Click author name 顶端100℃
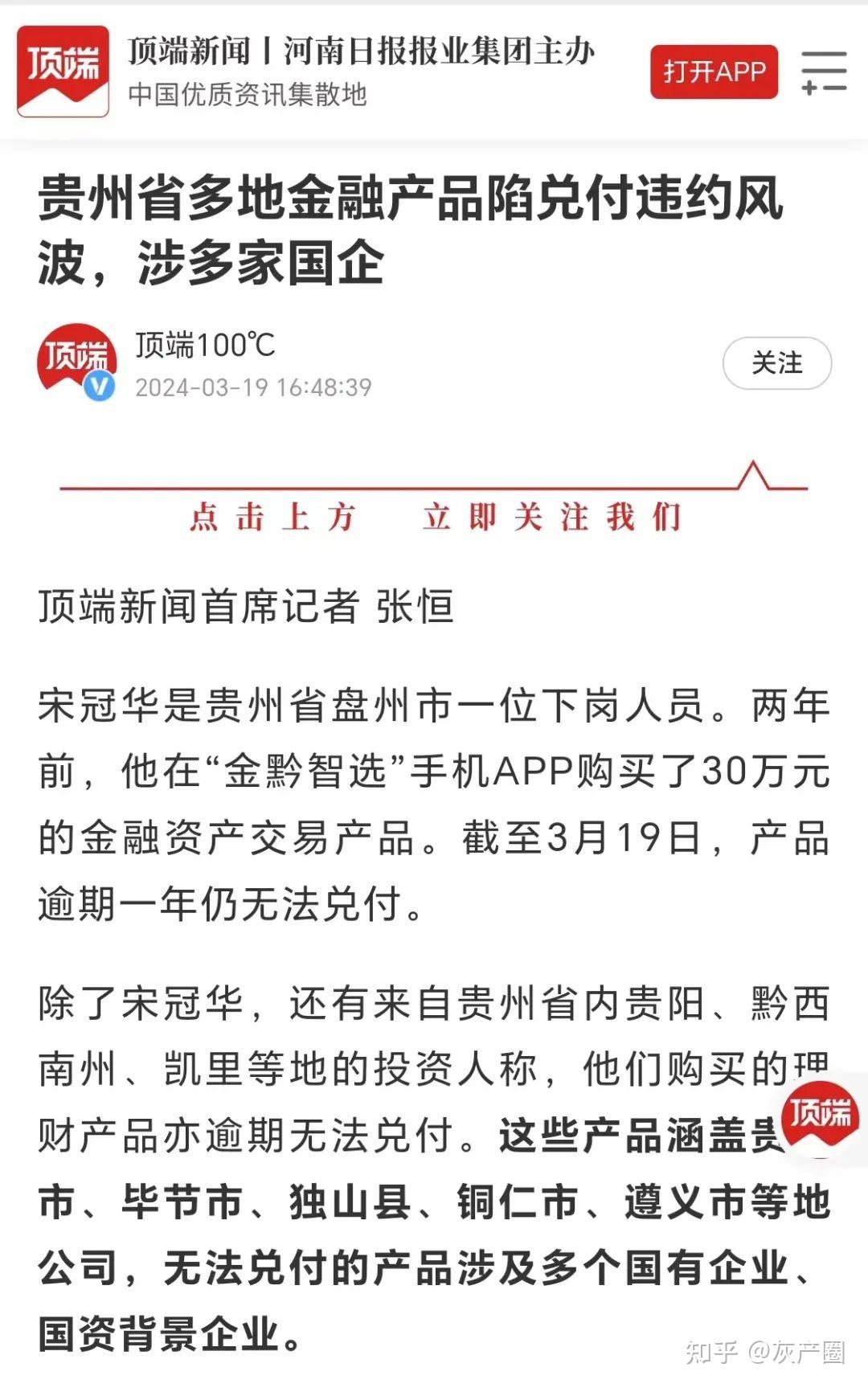 pyautogui.click(x=203, y=346)
